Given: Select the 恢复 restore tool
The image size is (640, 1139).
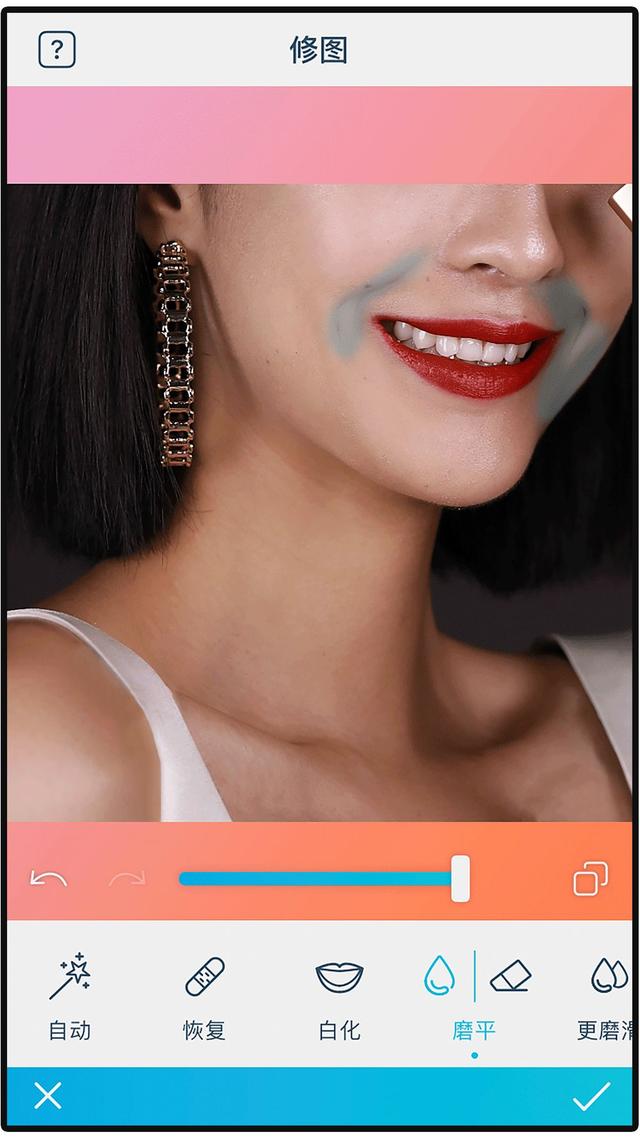Looking at the screenshot, I should pos(205,997).
